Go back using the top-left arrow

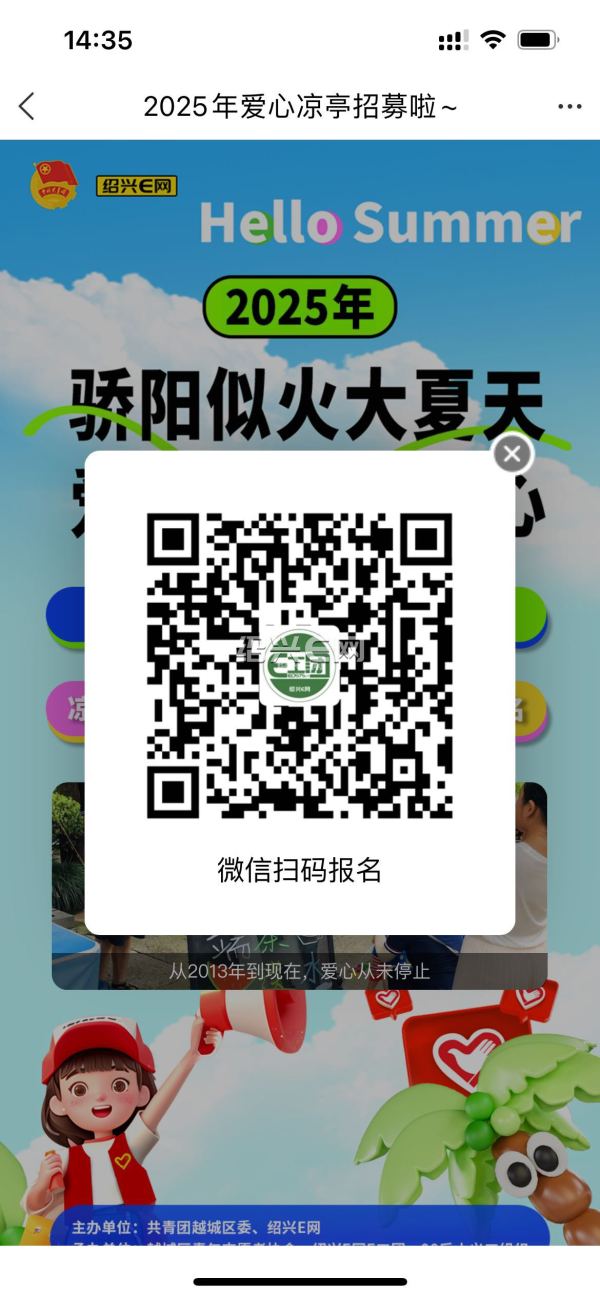(27, 106)
